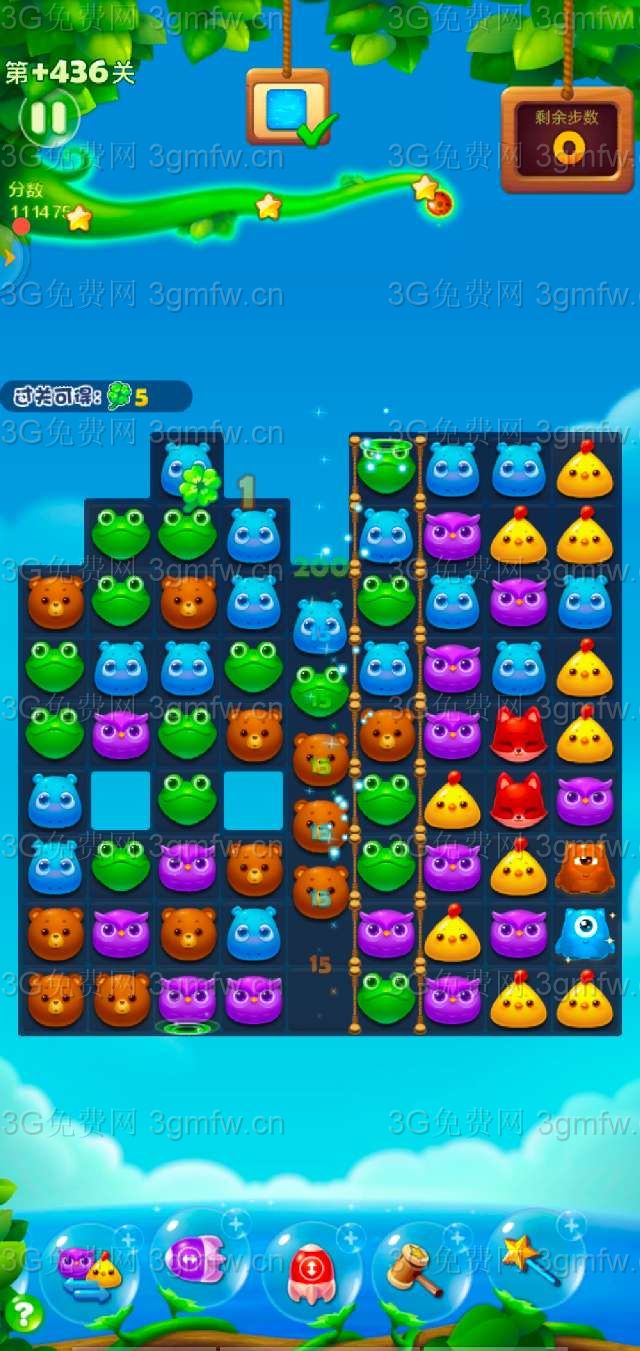Expand the side panel arrow
This screenshot has width=640, height=1351.
[9, 258]
